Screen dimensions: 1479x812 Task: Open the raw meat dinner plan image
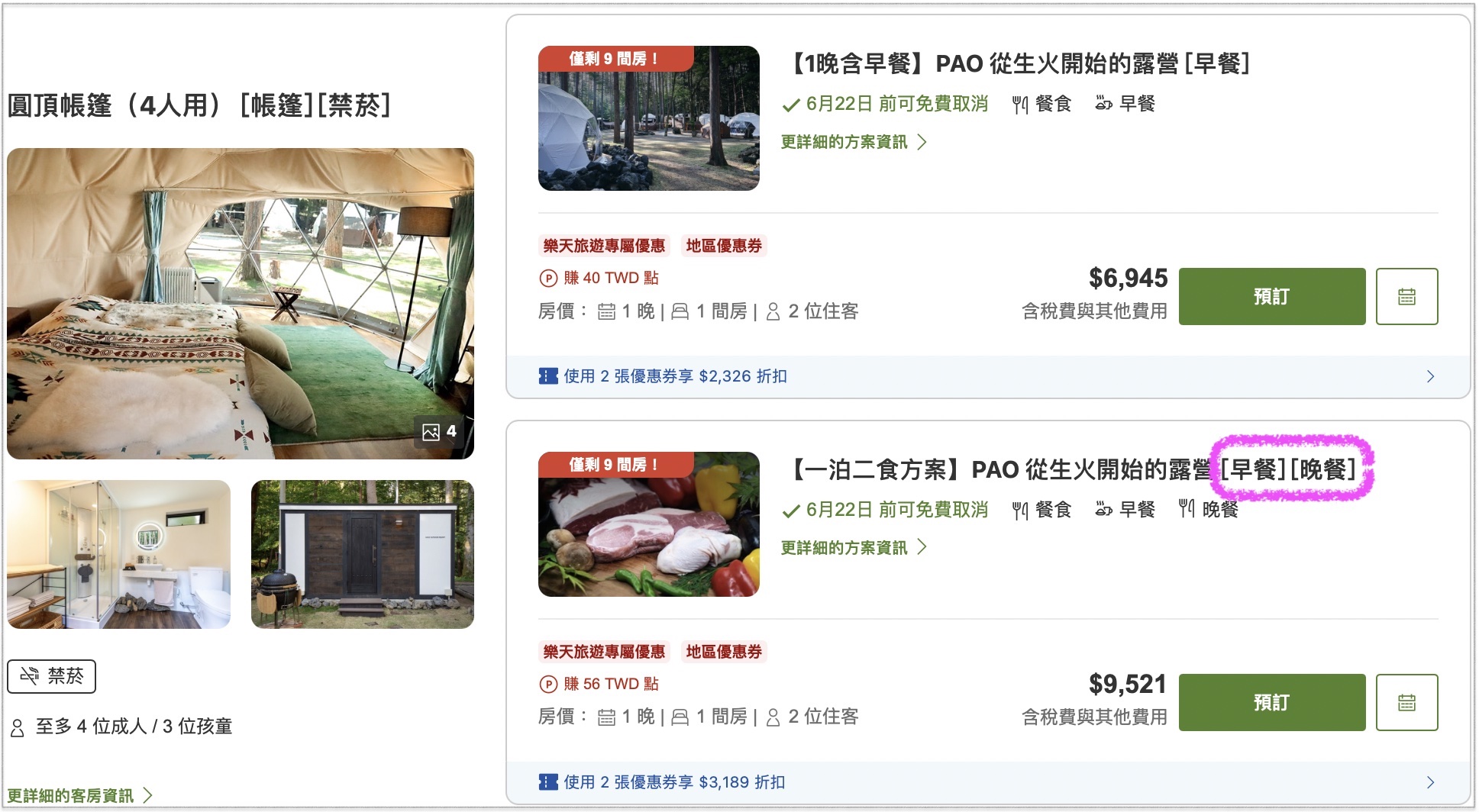click(648, 524)
